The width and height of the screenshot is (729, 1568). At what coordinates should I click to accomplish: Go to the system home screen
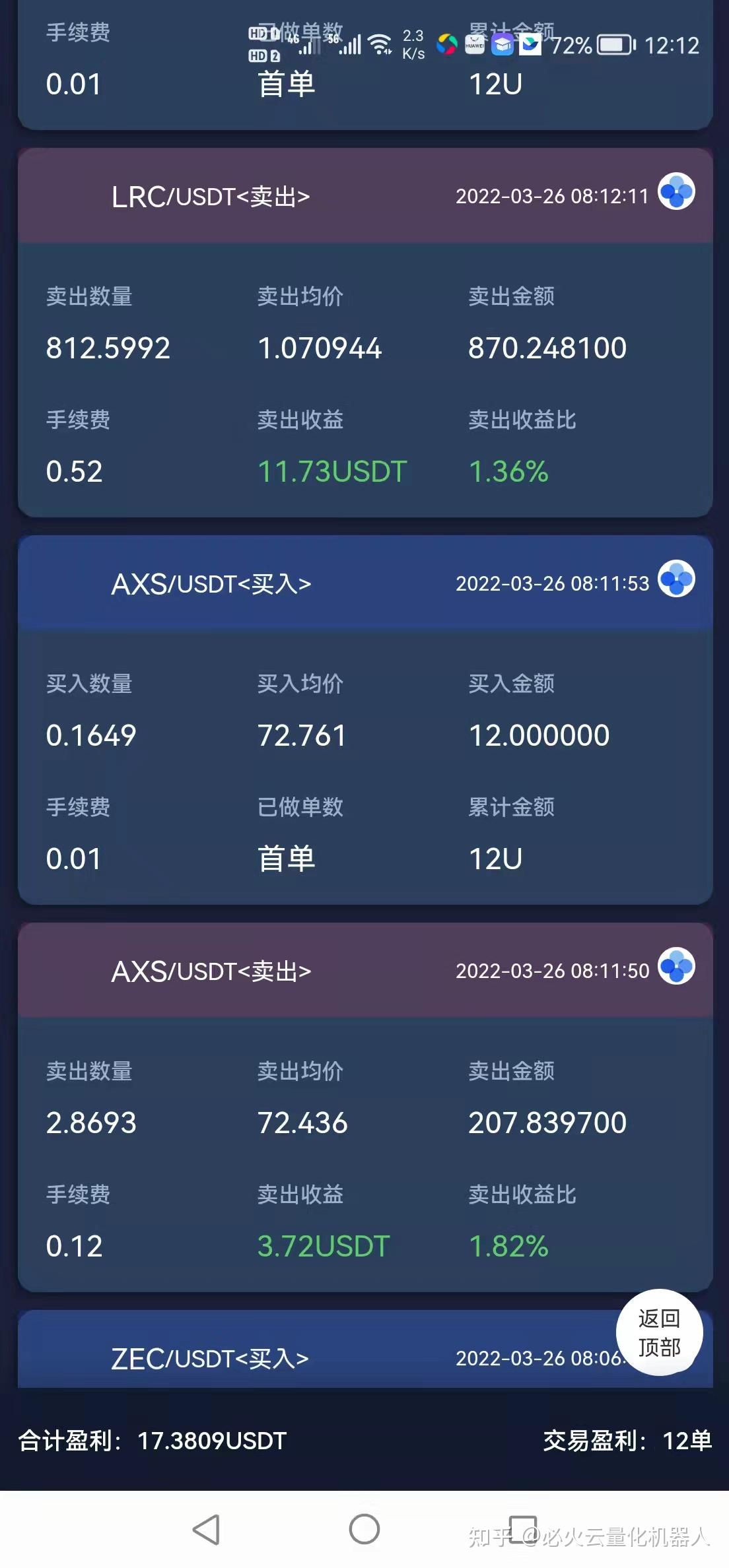(x=364, y=1529)
